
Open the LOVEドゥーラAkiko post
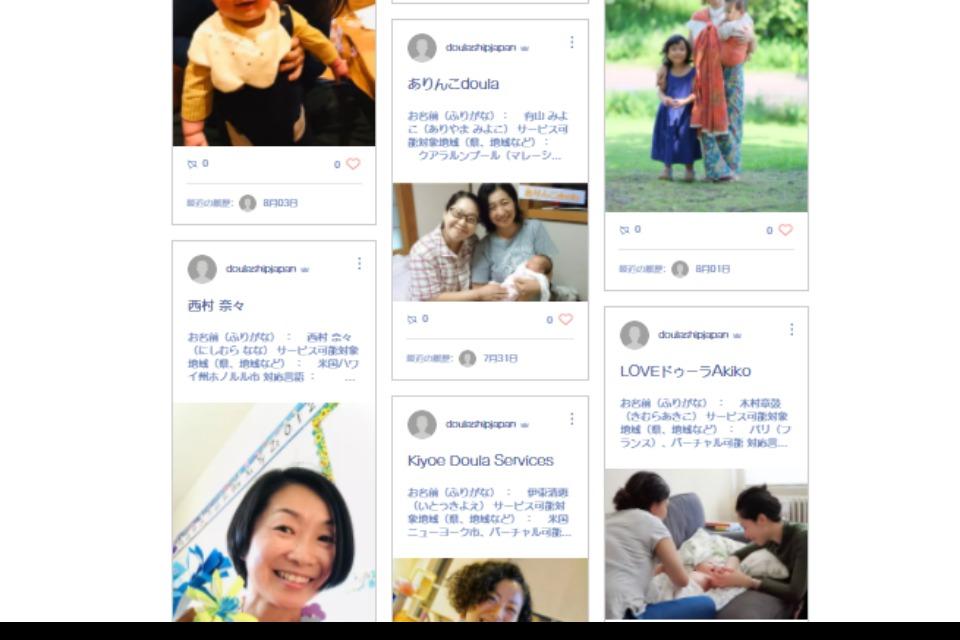[685, 371]
